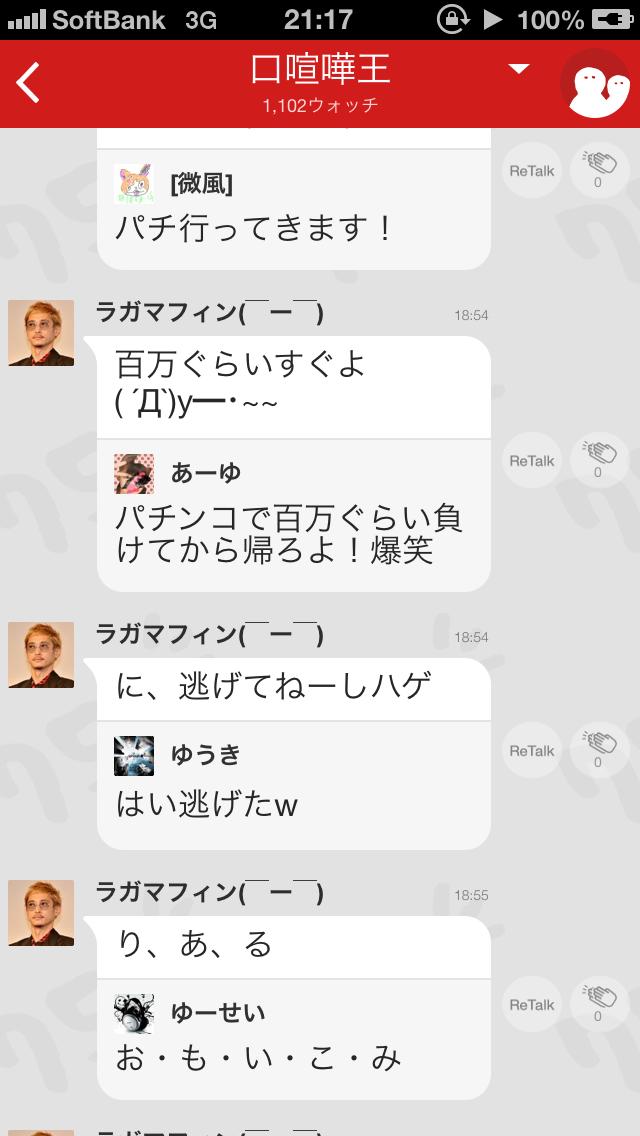Viewport: 640px width, 1136px height.
Task: ReTalk the 逃げてねーしハゲ message
Action: pyautogui.click(x=531, y=751)
